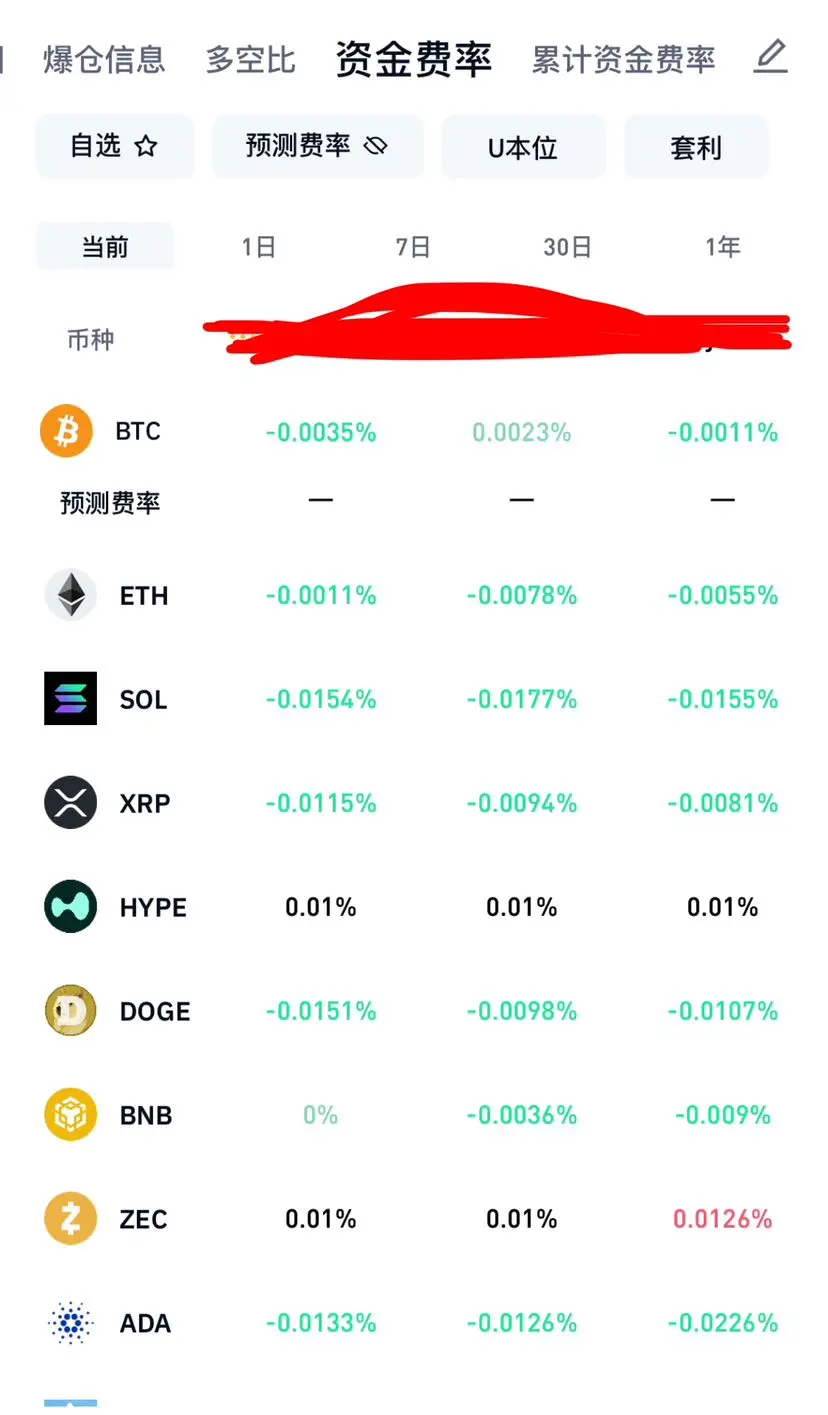The height and width of the screenshot is (1415, 828).
Task: Select the HYPE row
Action: (x=152, y=907)
